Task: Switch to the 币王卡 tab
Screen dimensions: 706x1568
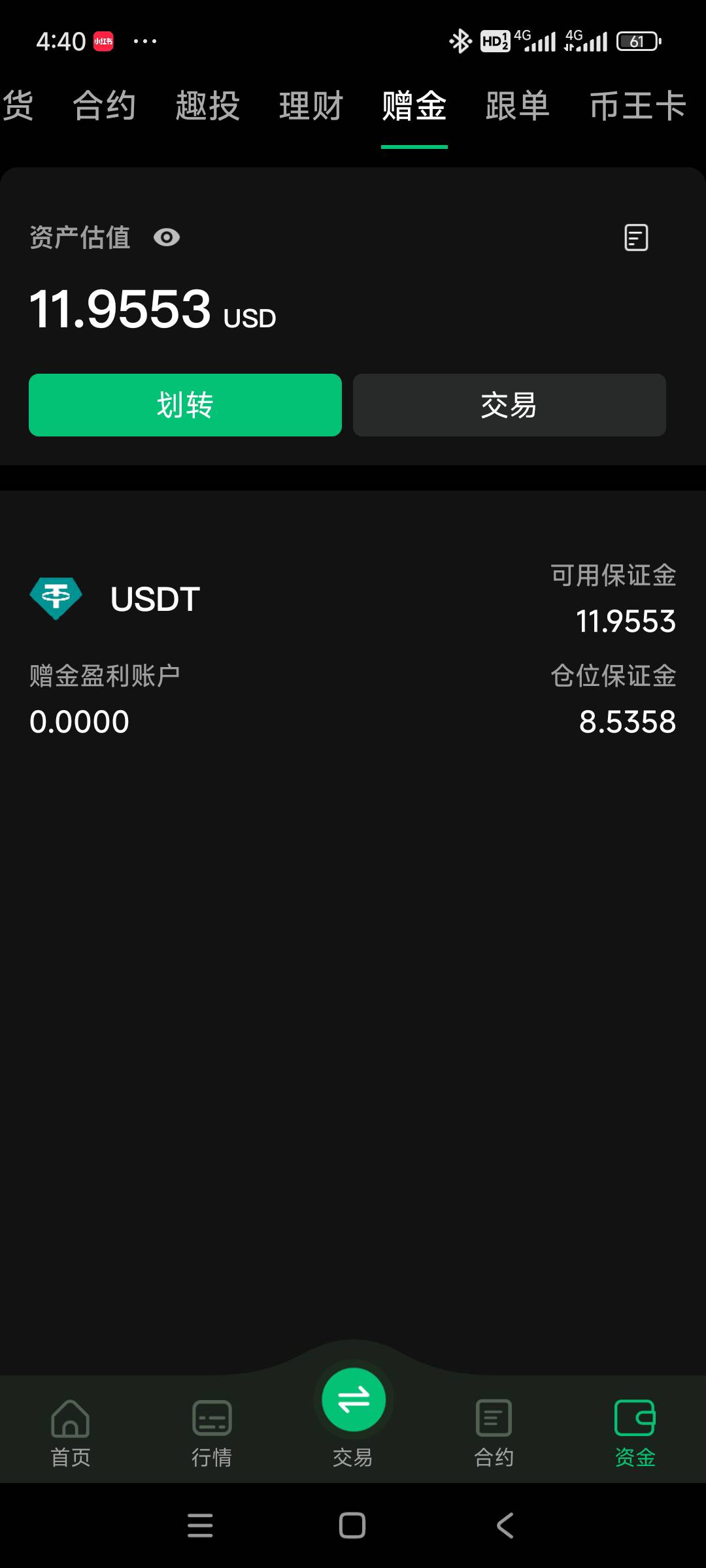Action: point(638,105)
